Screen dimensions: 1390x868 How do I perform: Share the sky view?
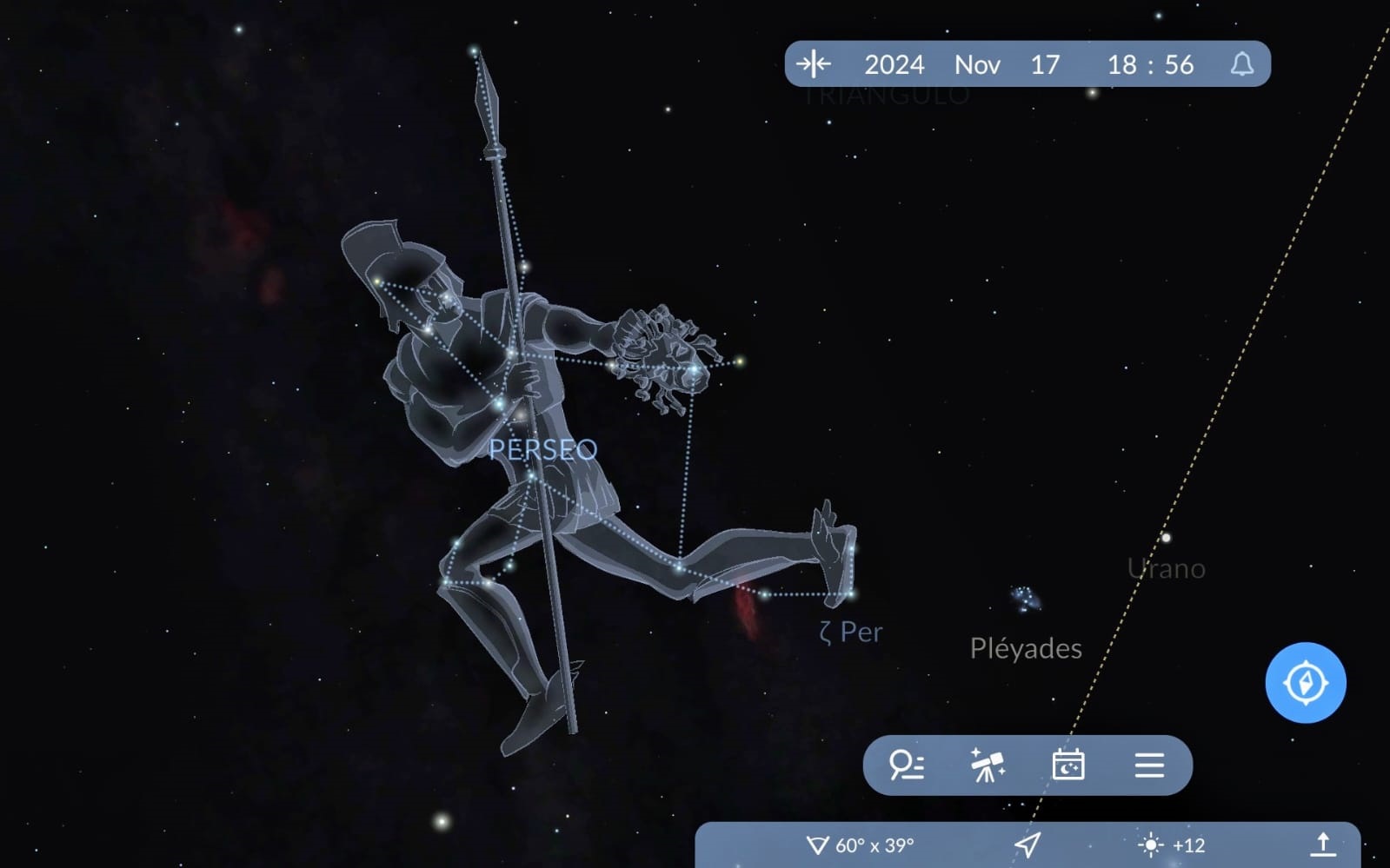pos(1322,845)
